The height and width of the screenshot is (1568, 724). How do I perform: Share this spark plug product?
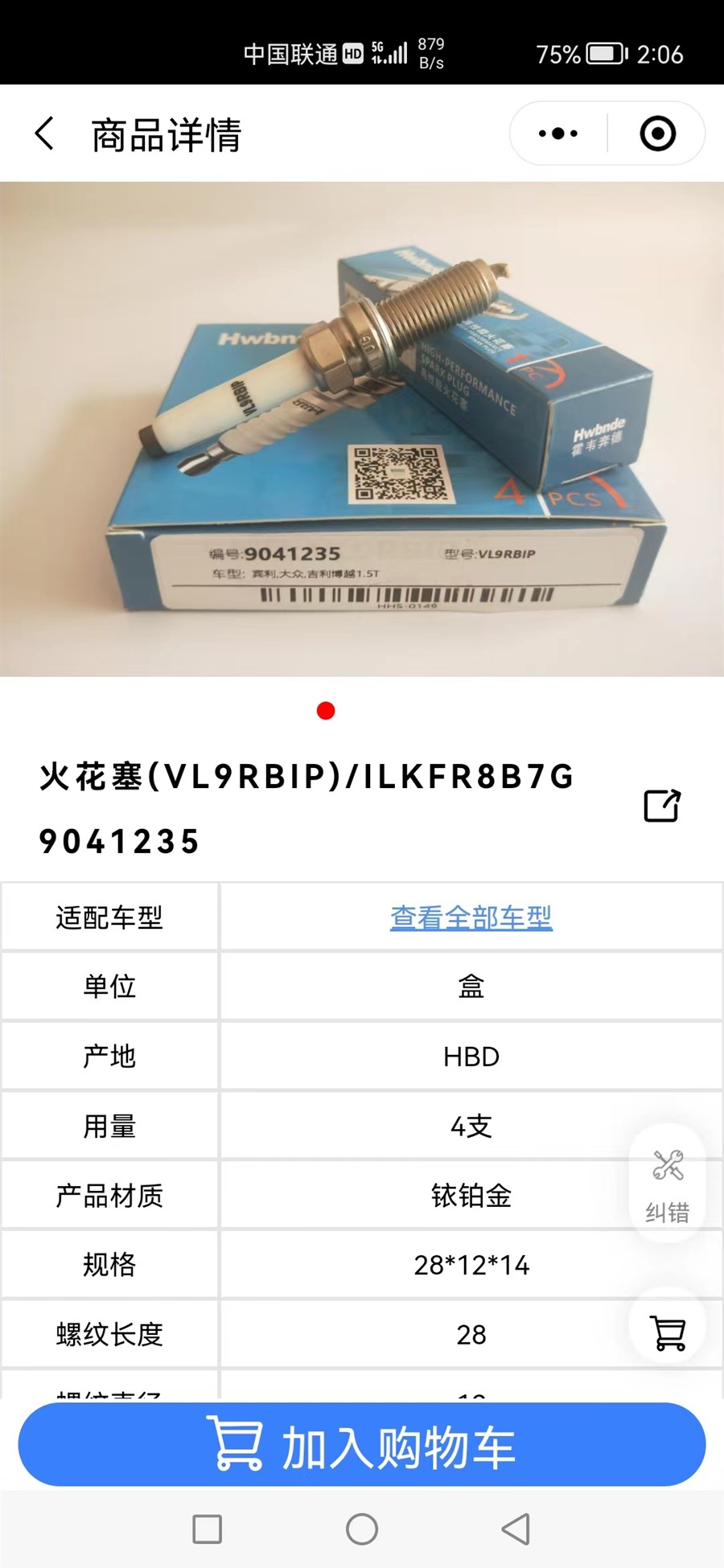pos(662,806)
